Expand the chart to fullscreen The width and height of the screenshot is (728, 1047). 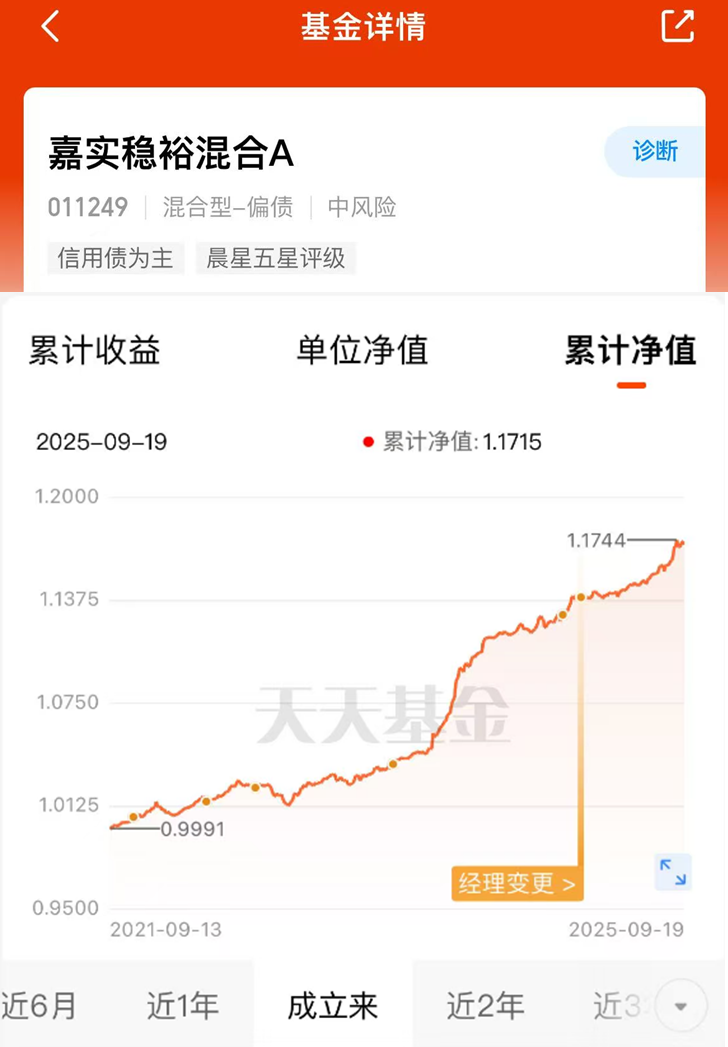click(673, 872)
